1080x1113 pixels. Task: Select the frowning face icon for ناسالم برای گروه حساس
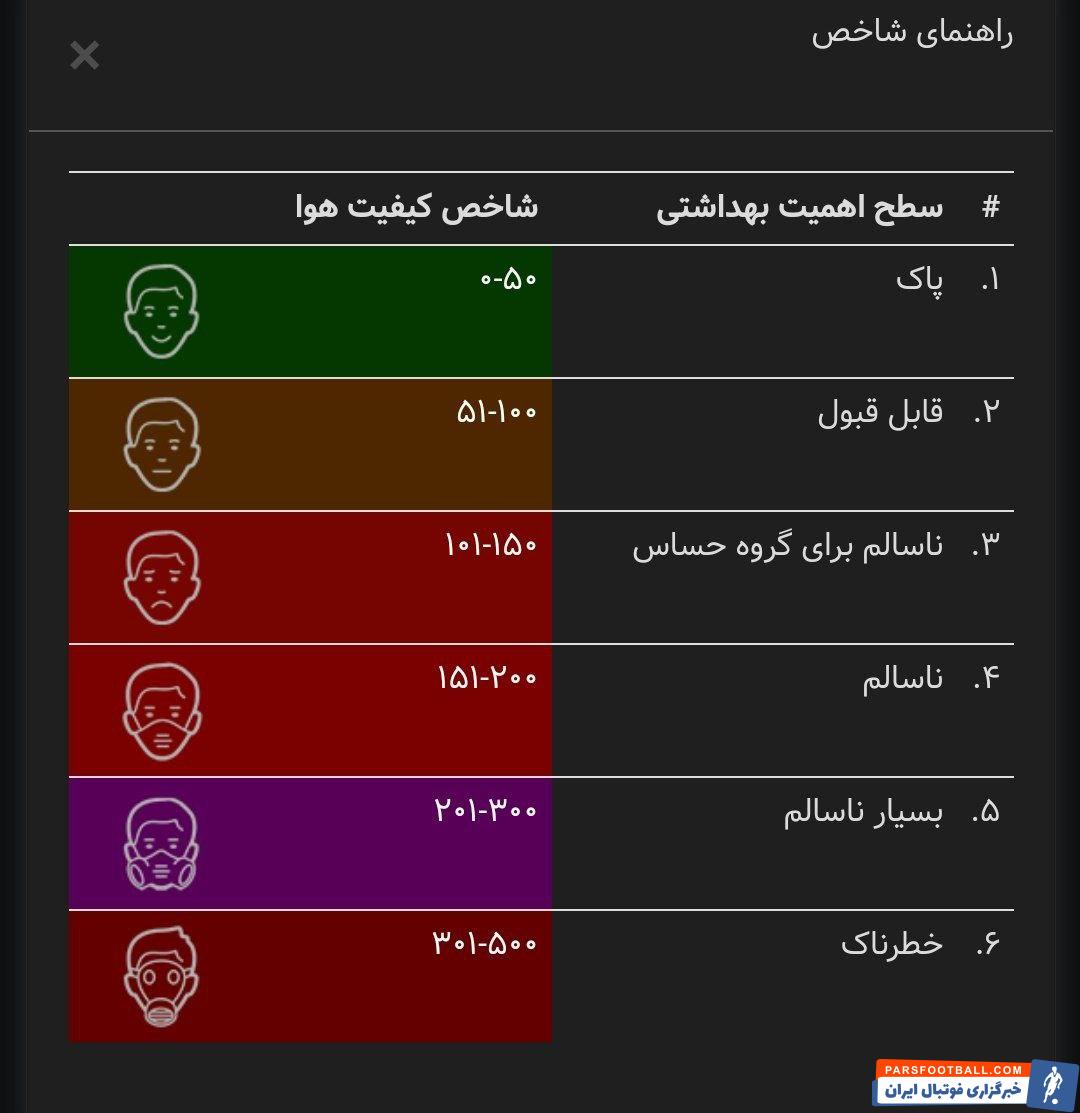click(160, 576)
